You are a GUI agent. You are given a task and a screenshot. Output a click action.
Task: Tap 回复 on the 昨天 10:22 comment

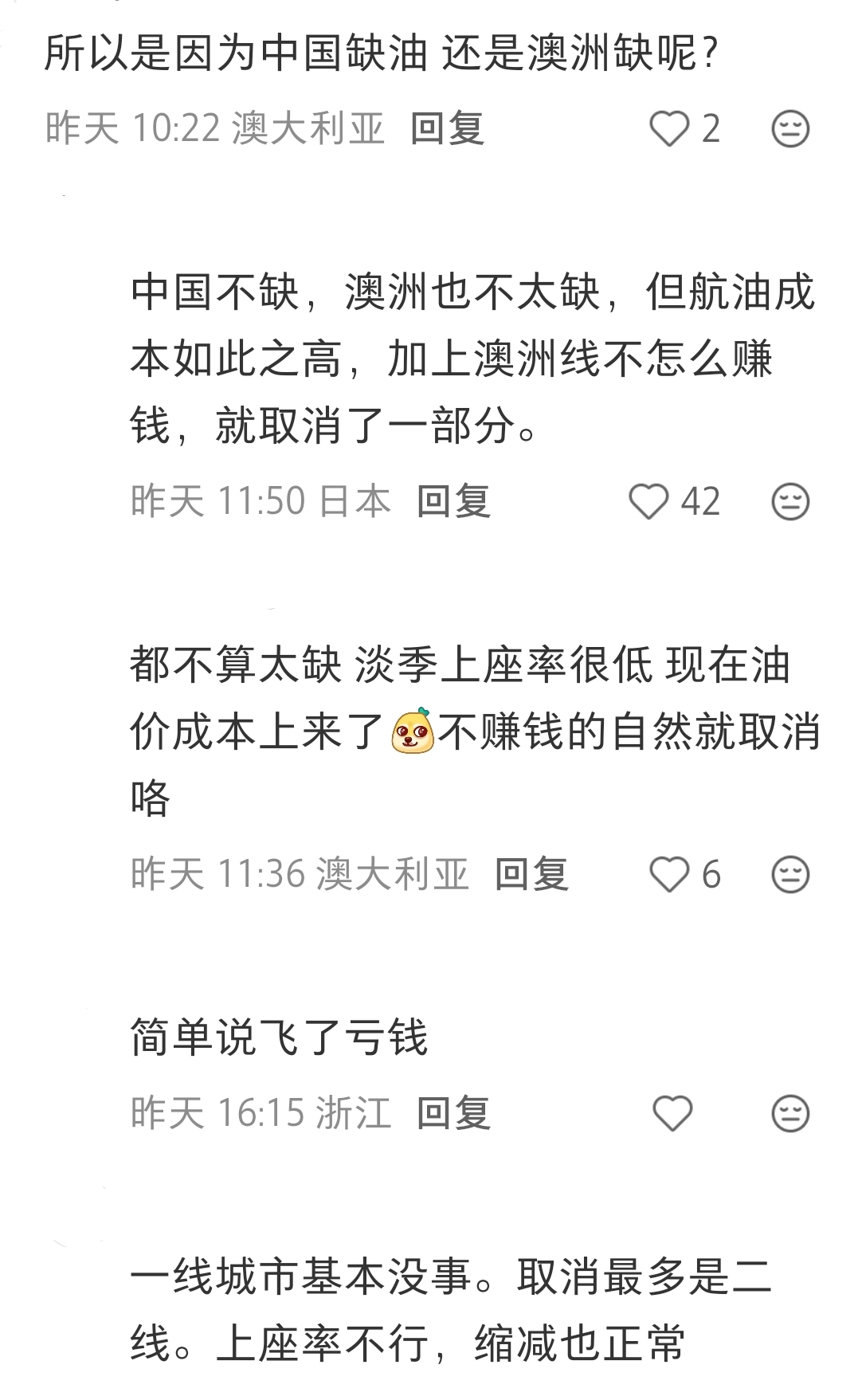pyautogui.click(x=447, y=128)
